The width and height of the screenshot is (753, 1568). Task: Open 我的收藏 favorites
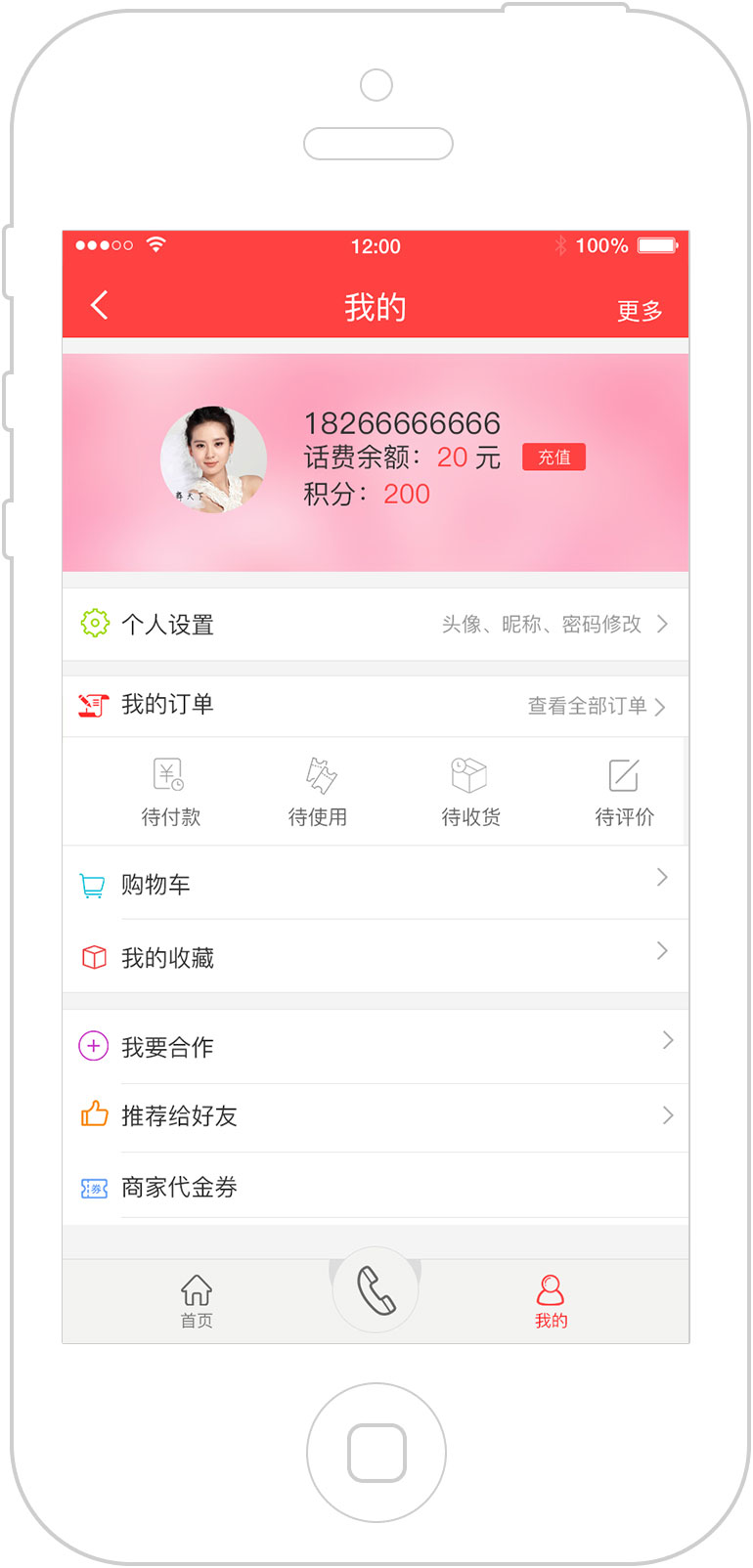[376, 957]
